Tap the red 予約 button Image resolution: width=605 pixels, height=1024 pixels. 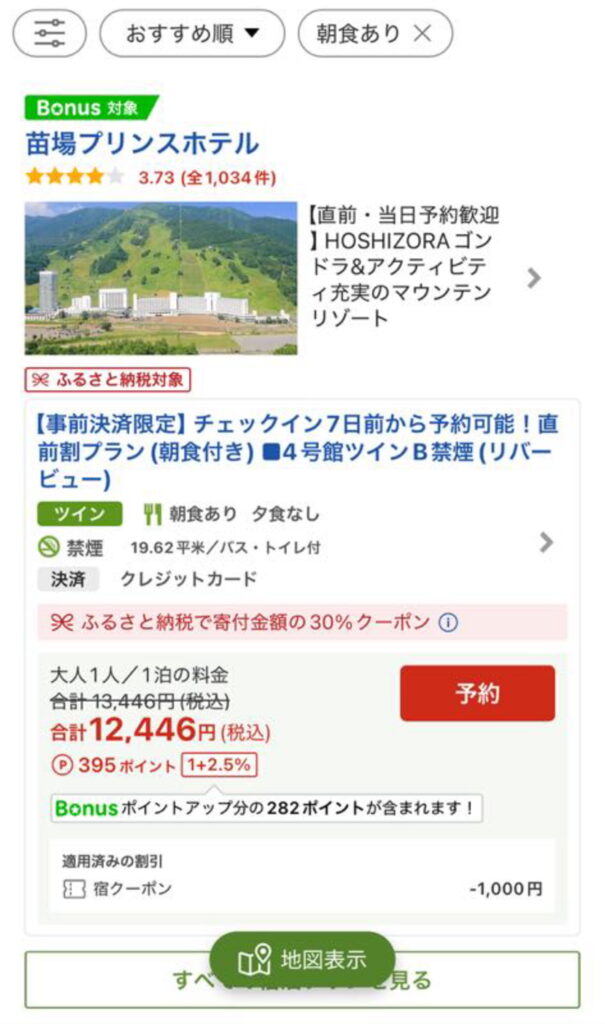(x=478, y=693)
